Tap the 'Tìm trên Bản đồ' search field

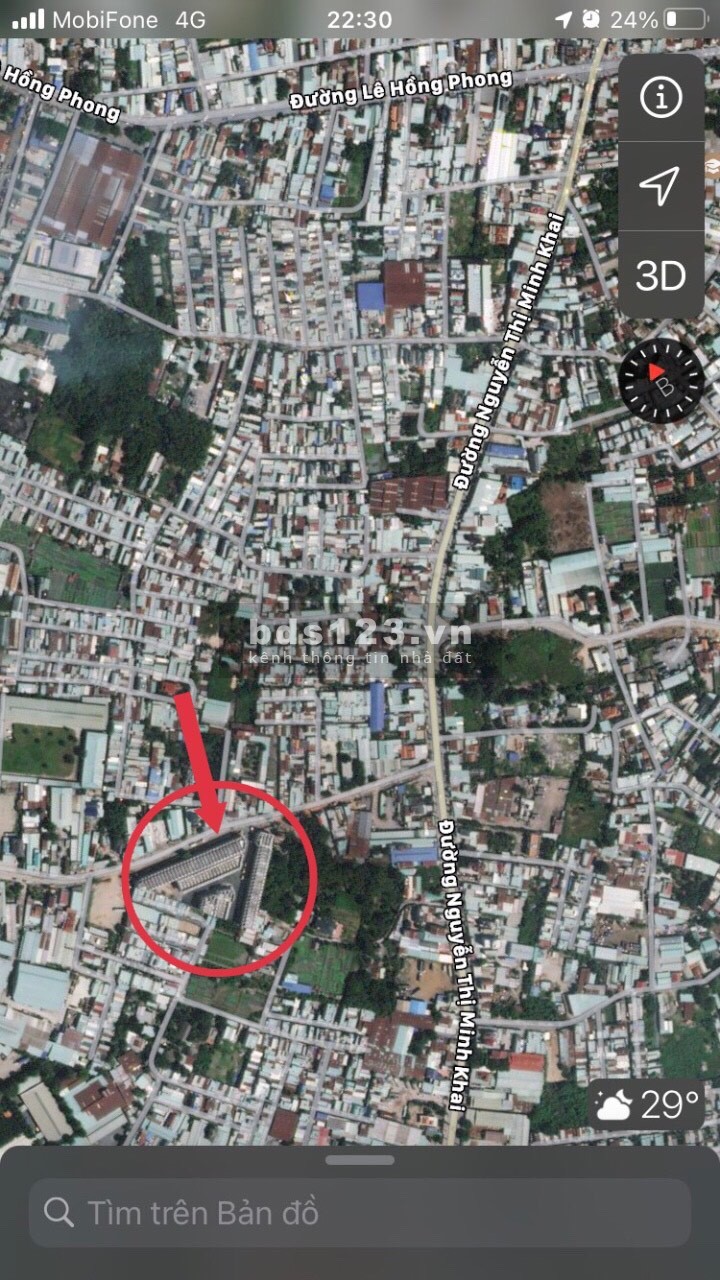pyautogui.click(x=360, y=1213)
